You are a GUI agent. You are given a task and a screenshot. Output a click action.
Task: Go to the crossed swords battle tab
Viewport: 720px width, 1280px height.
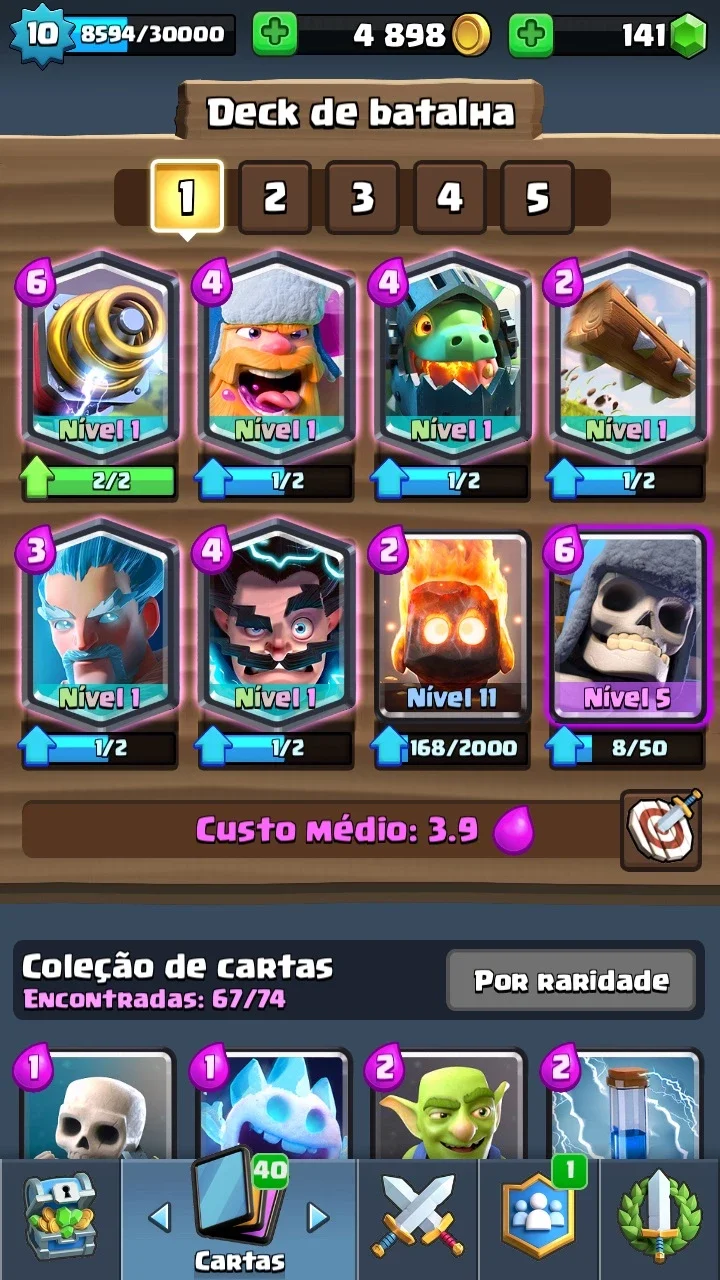[x=418, y=1220]
